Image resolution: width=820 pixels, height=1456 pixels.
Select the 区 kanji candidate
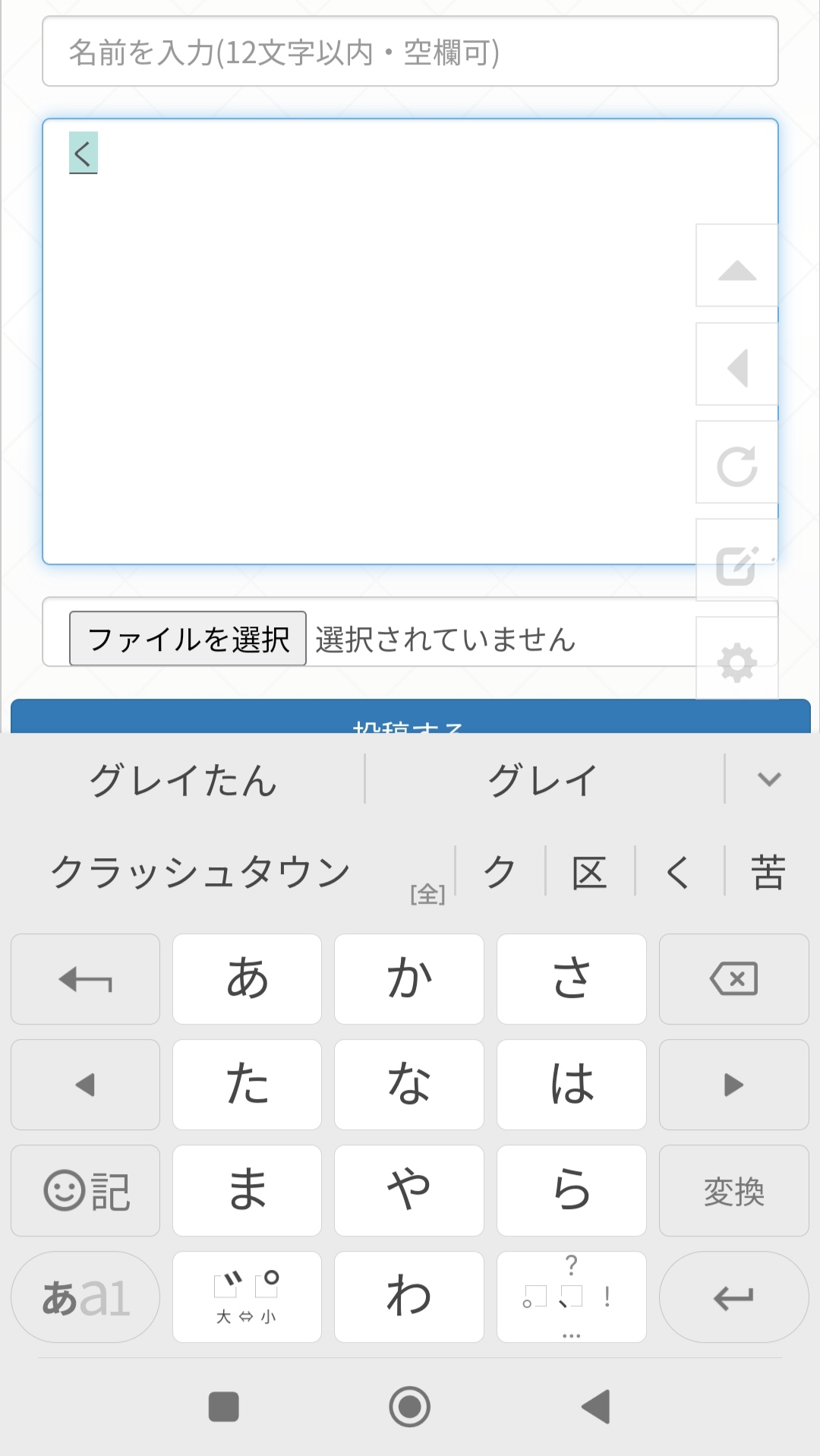pyautogui.click(x=589, y=872)
